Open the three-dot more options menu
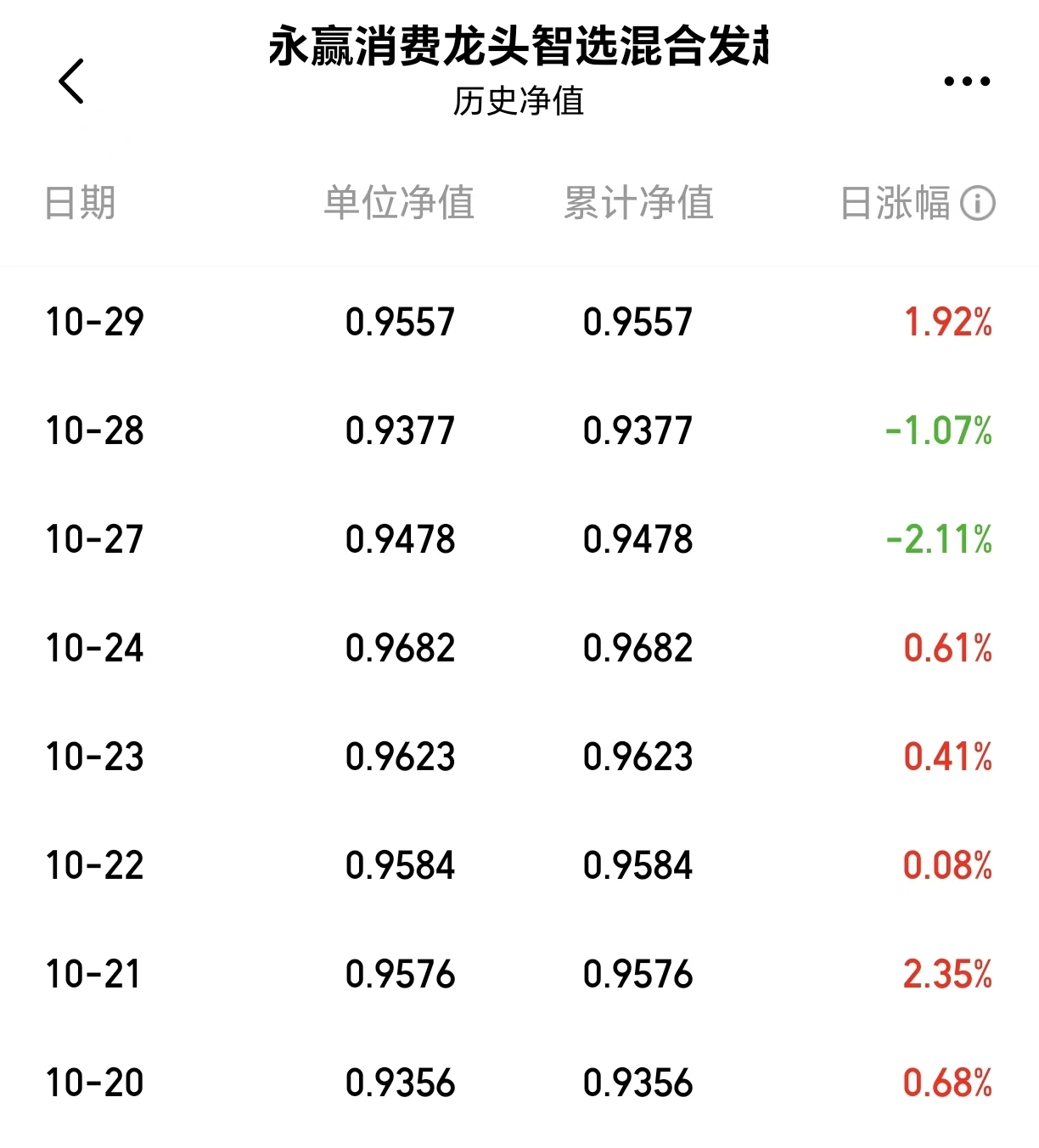 pos(966,81)
